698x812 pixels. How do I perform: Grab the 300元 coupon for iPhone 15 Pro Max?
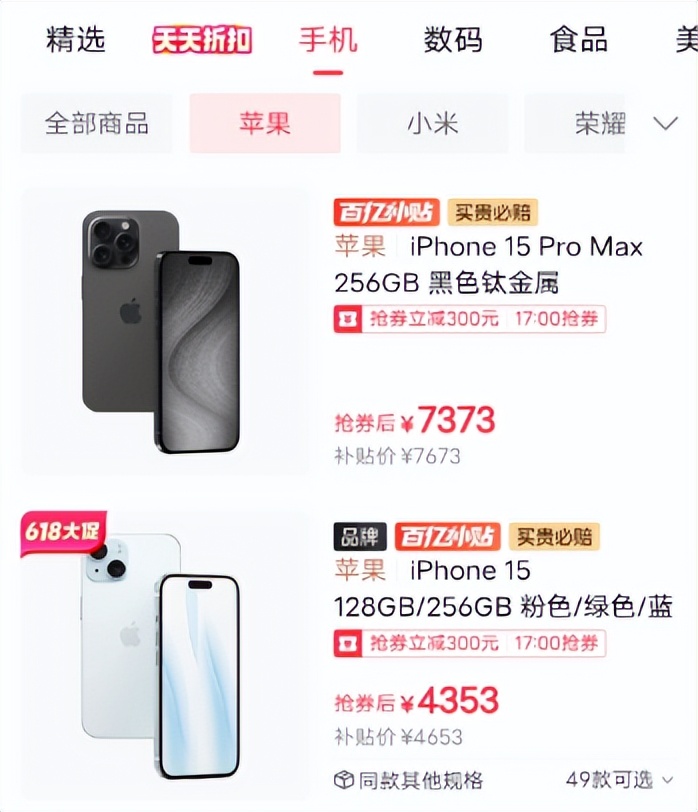pyautogui.click(x=470, y=319)
